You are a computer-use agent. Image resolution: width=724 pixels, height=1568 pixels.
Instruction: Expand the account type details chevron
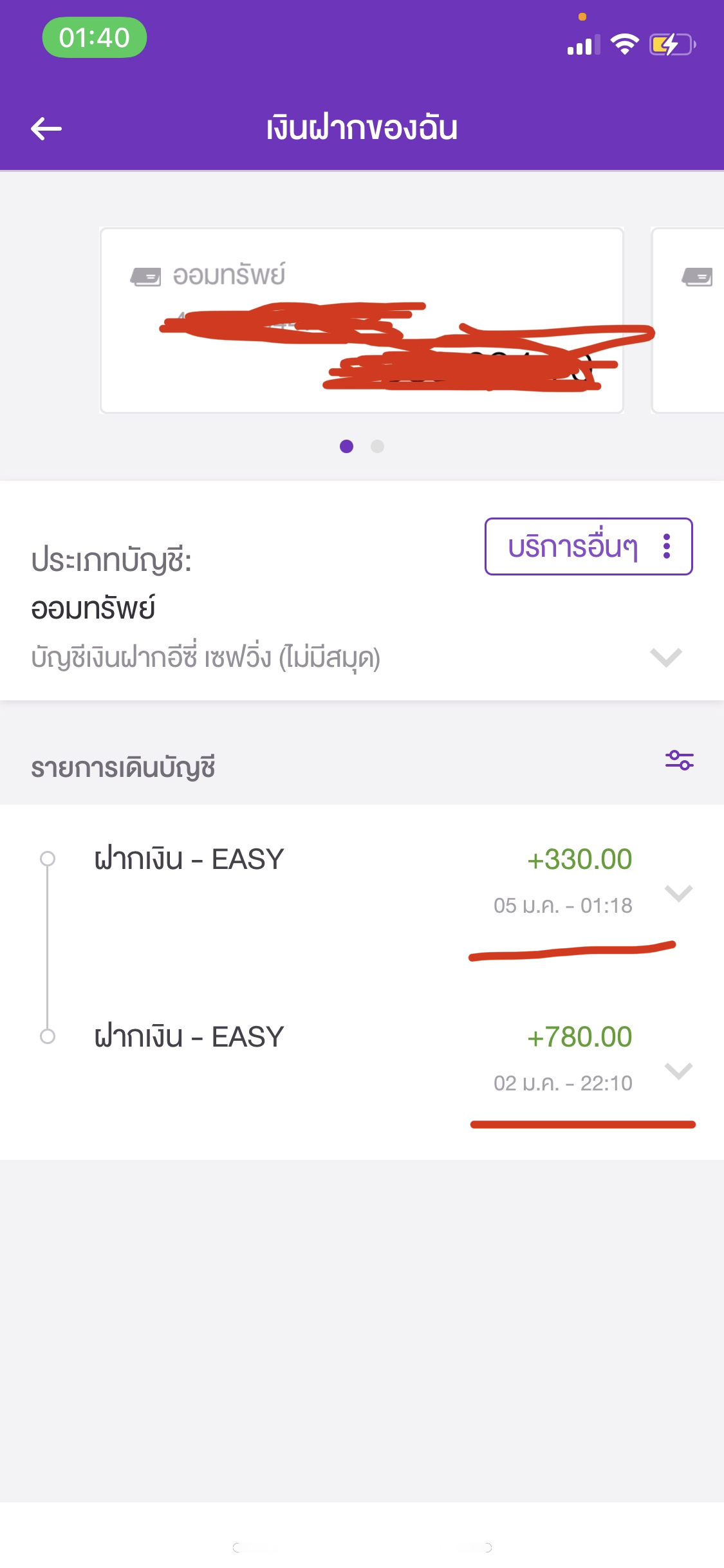665,657
